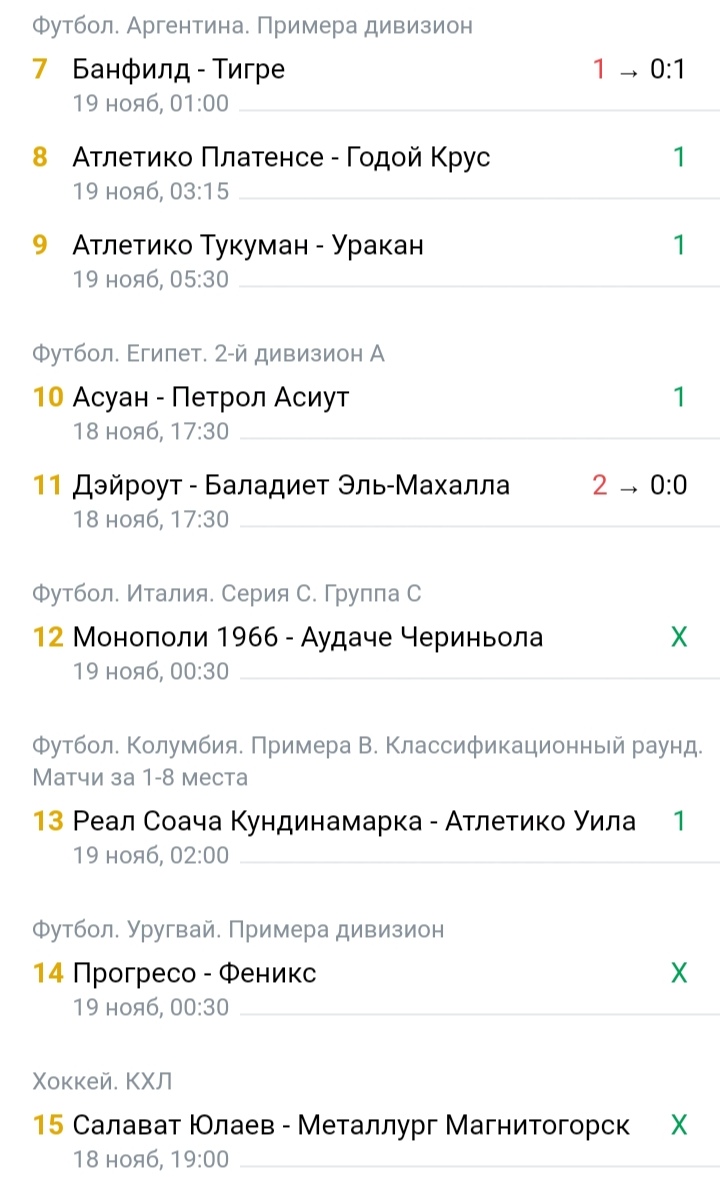Click the red losing pick "1" on Банфилд - Тигре

(x=598, y=69)
